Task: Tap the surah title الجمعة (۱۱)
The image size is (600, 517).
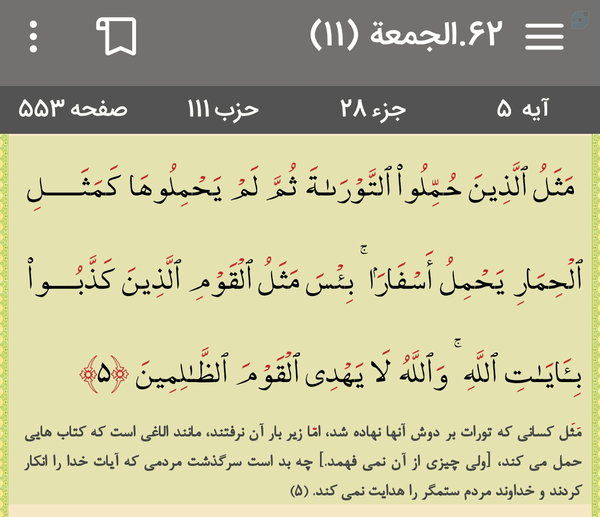Action: tap(406, 36)
